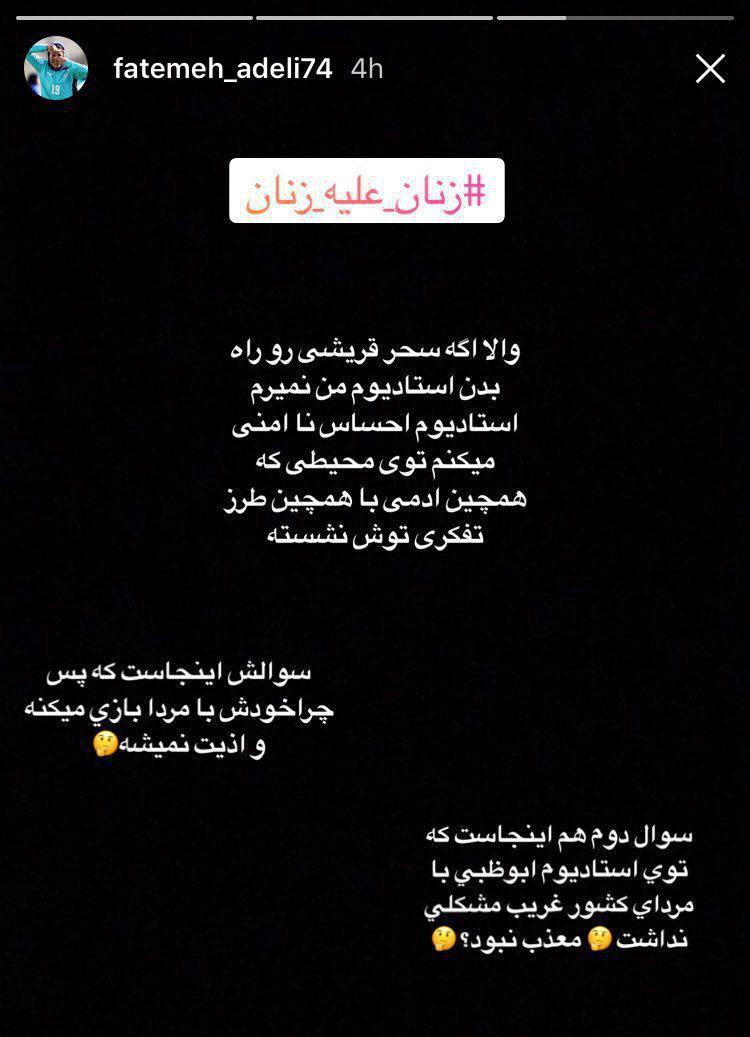The height and width of the screenshot is (1037, 750).
Task: Open the #زنان_علیه_زنان hashtag sticker
Action: tap(366, 191)
